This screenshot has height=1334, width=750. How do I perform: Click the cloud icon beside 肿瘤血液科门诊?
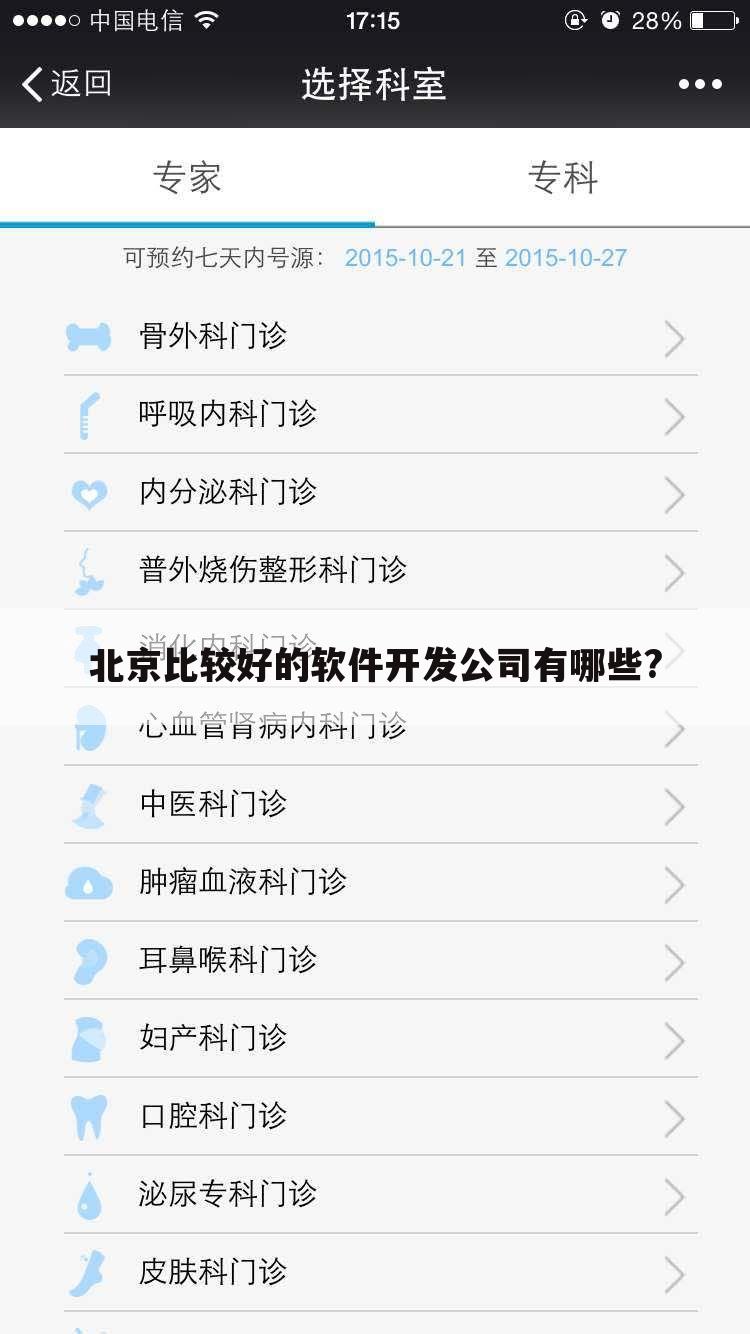(x=89, y=883)
